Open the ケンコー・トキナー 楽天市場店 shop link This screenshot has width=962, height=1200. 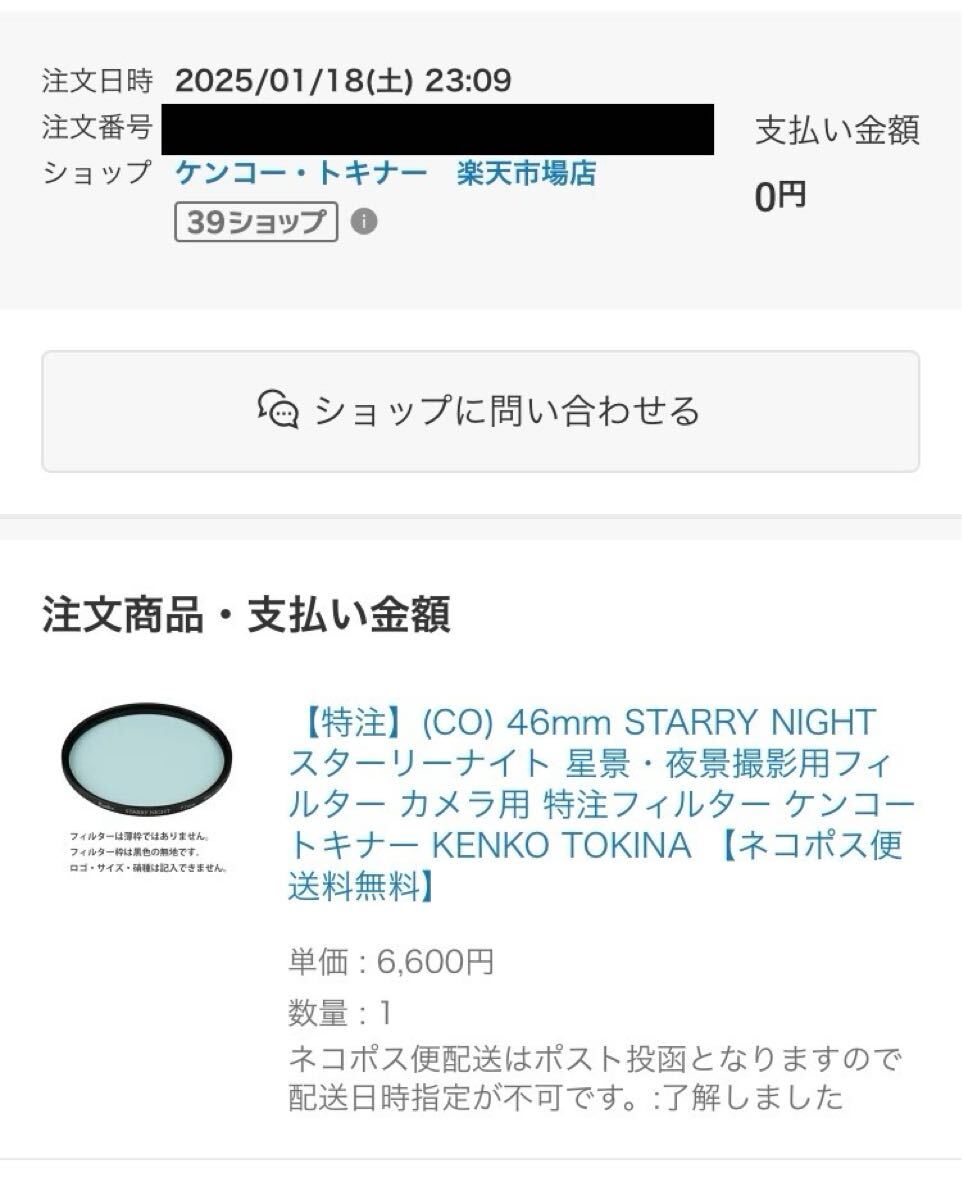(x=385, y=173)
